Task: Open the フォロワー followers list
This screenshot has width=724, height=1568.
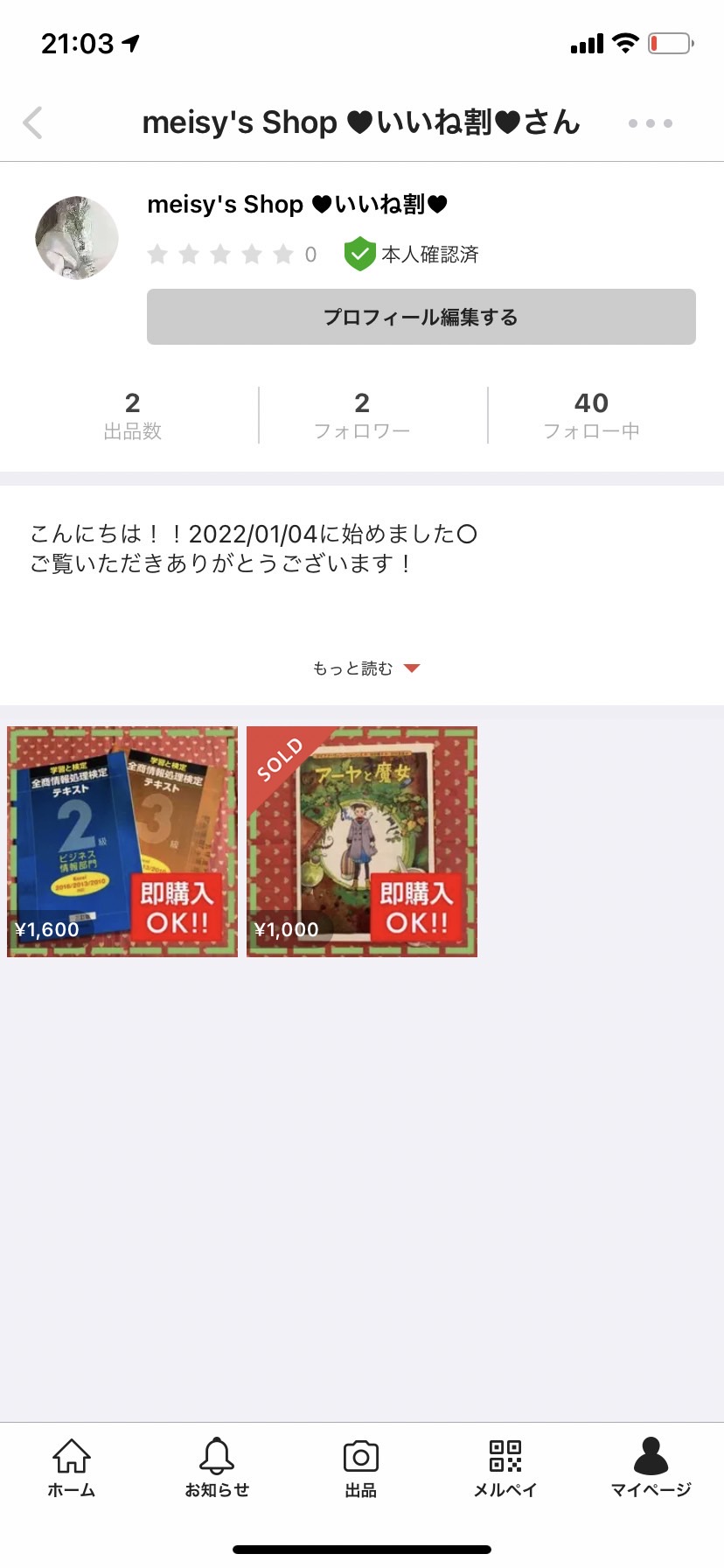Action: tap(362, 415)
